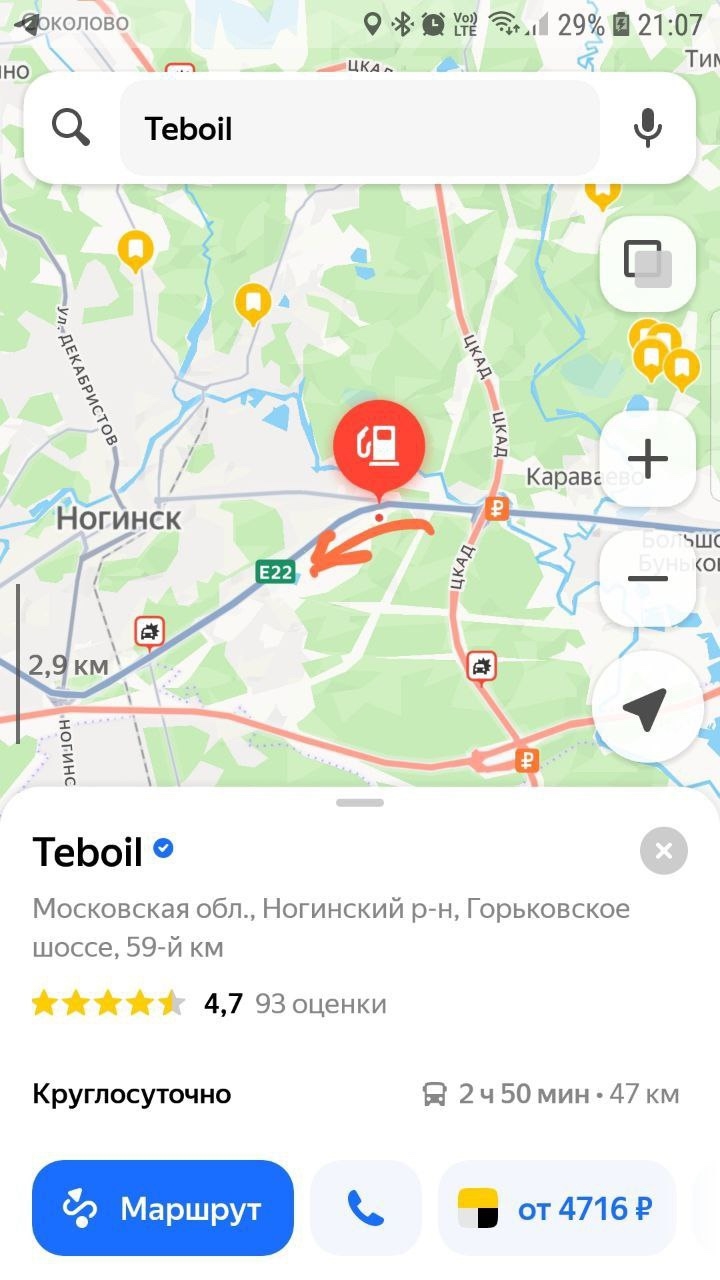Order taxi from 4716 ₽

[x=557, y=1208]
